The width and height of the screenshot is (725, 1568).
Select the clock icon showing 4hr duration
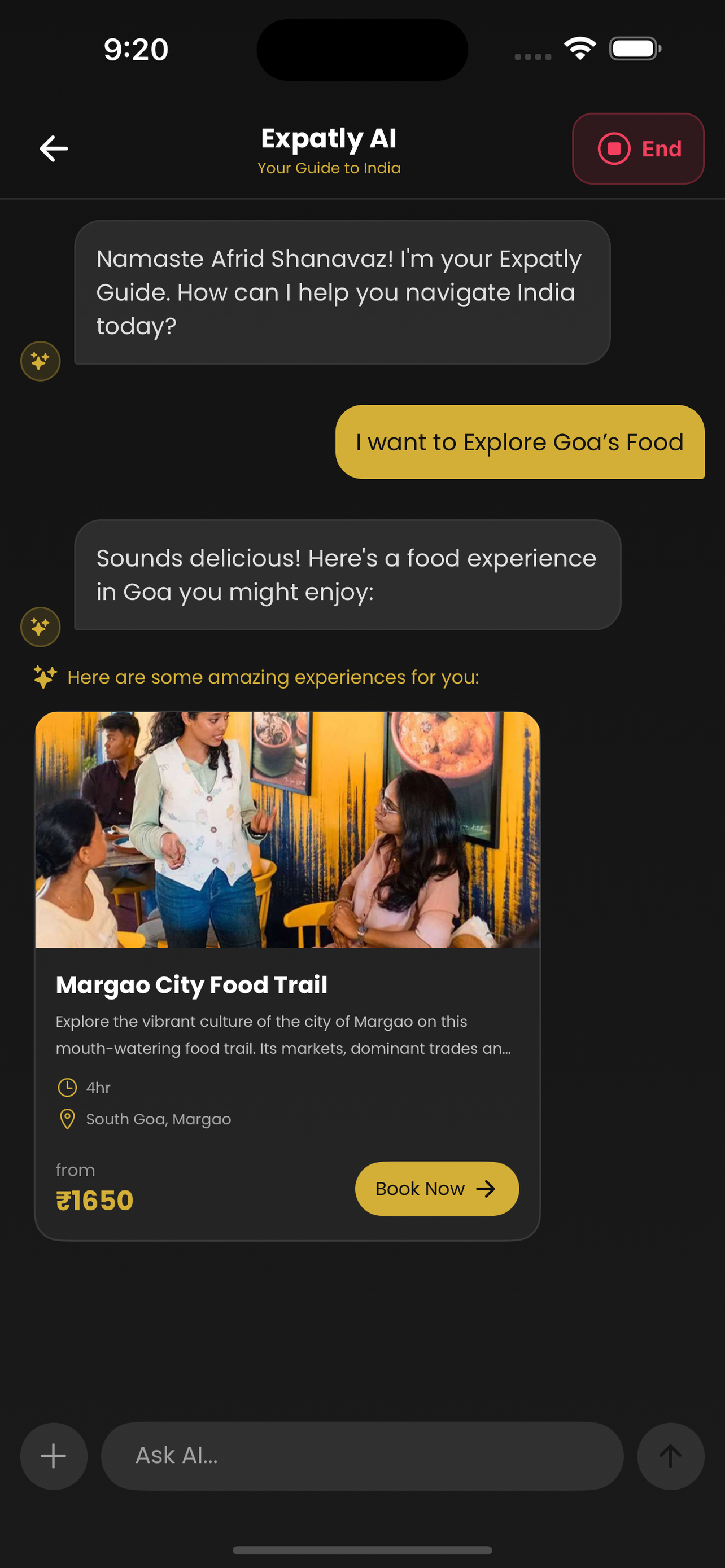point(68,1087)
